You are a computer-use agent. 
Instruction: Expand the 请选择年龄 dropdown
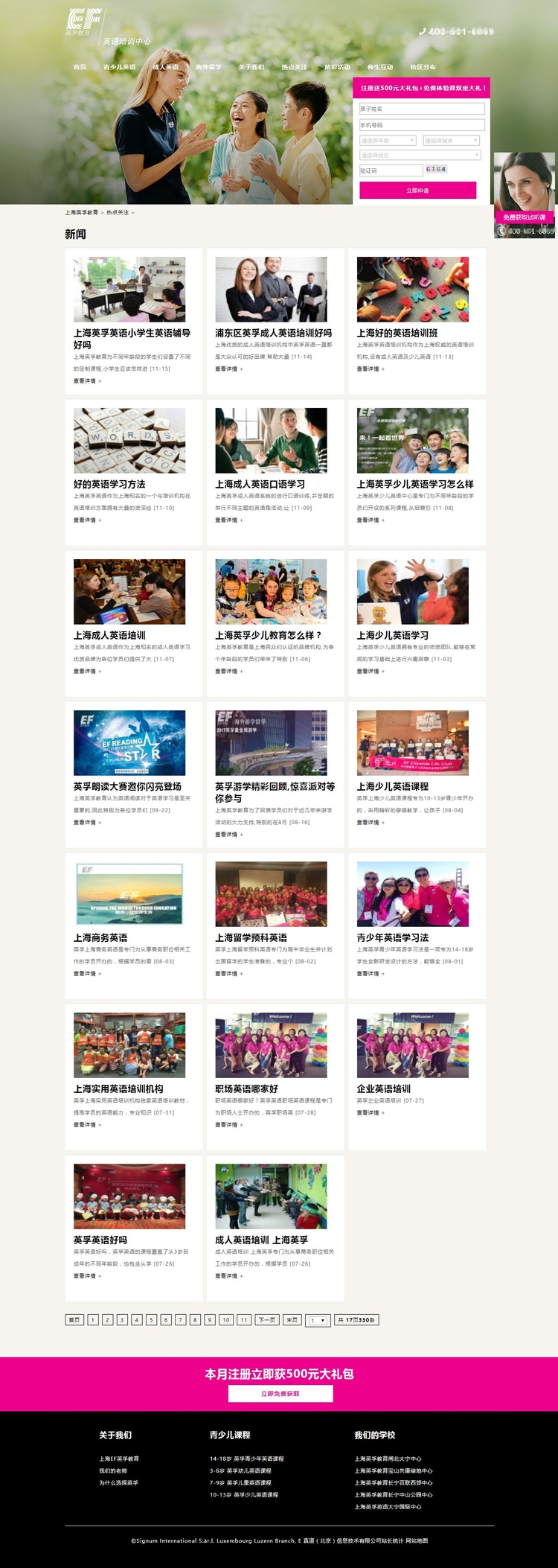click(x=387, y=140)
